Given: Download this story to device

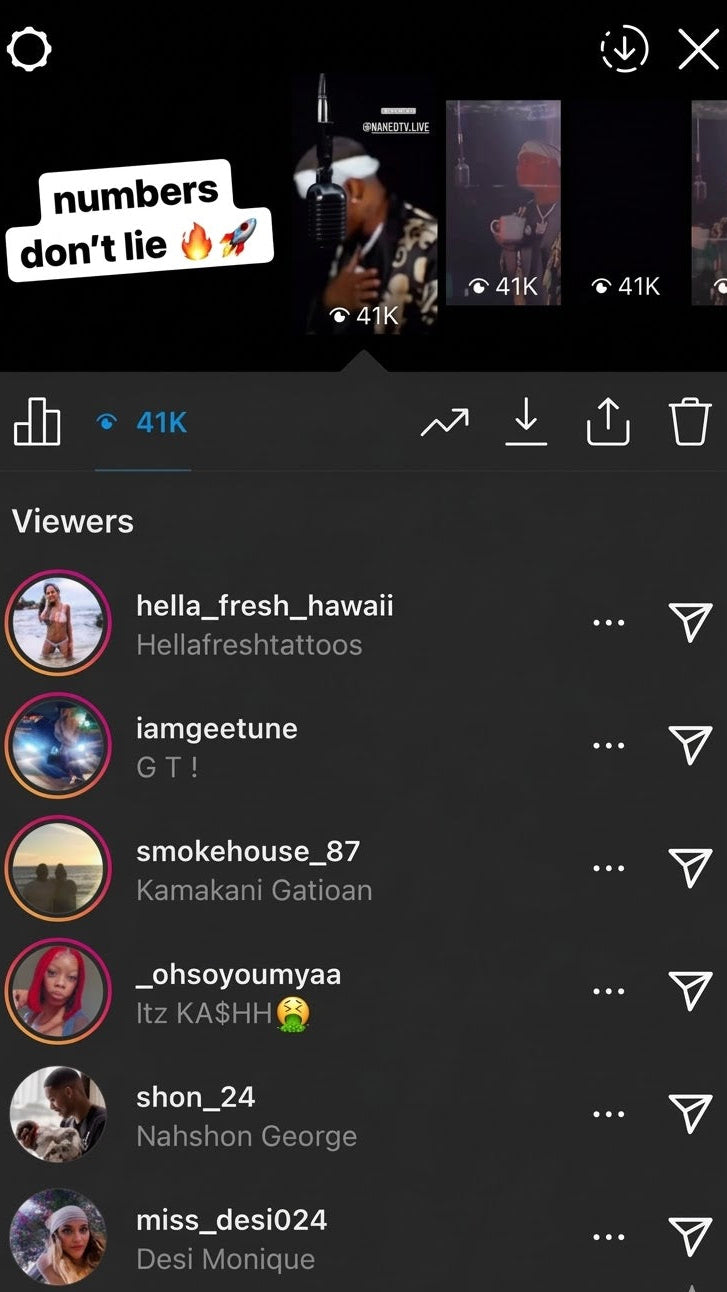Looking at the screenshot, I should 526,423.
